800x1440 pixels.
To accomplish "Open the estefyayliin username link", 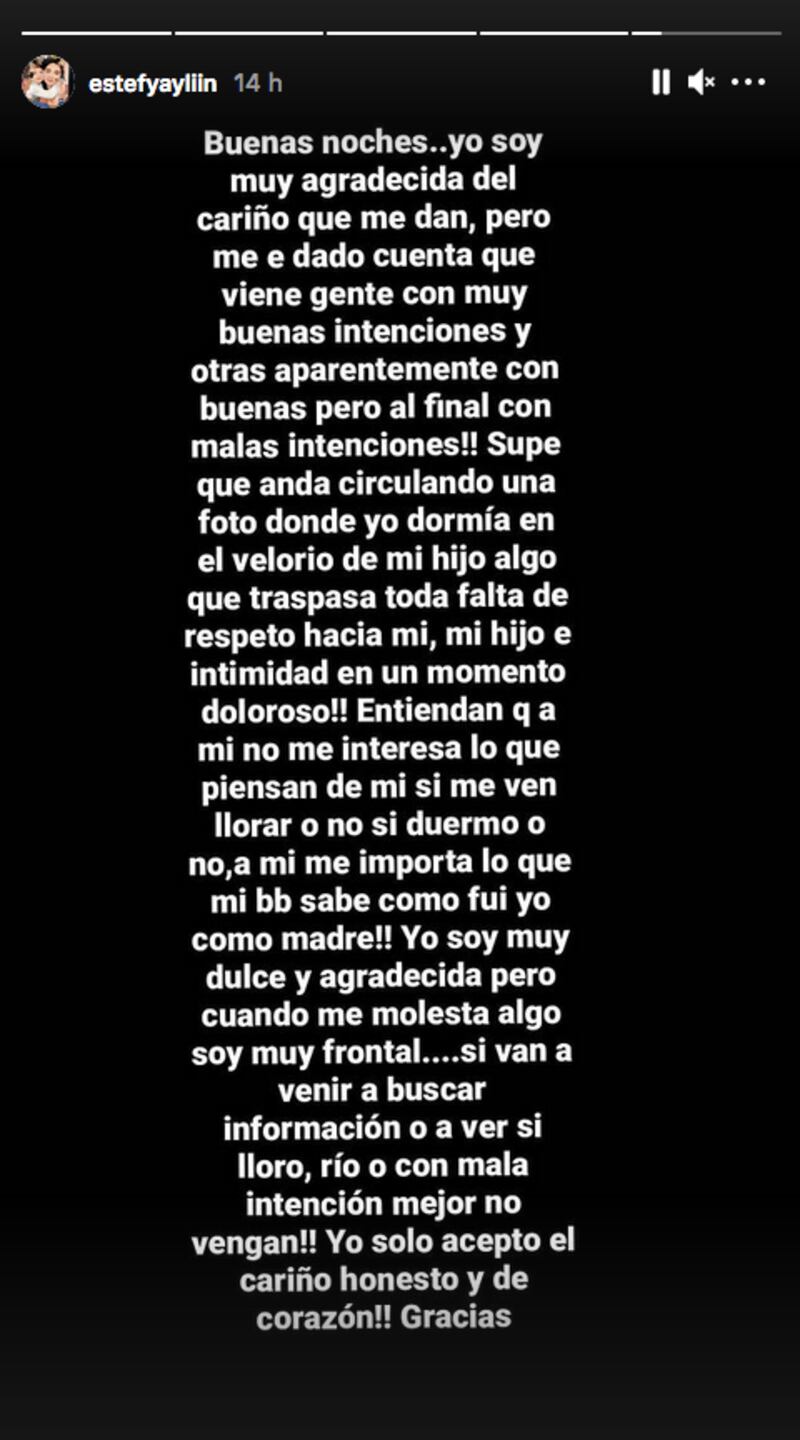I will pyautogui.click(x=152, y=84).
